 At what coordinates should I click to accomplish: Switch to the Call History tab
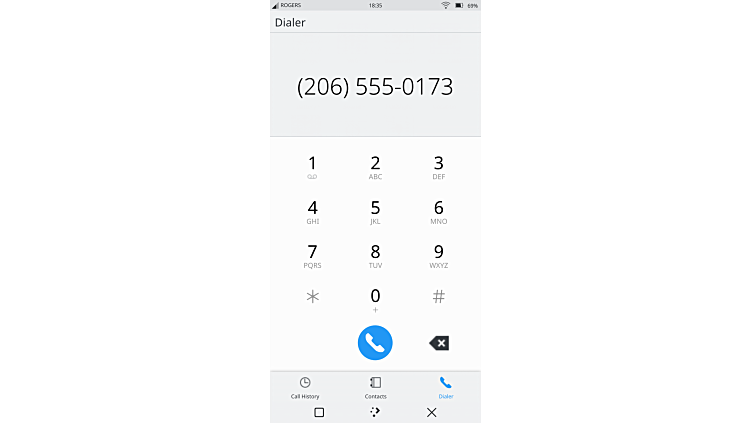305,388
